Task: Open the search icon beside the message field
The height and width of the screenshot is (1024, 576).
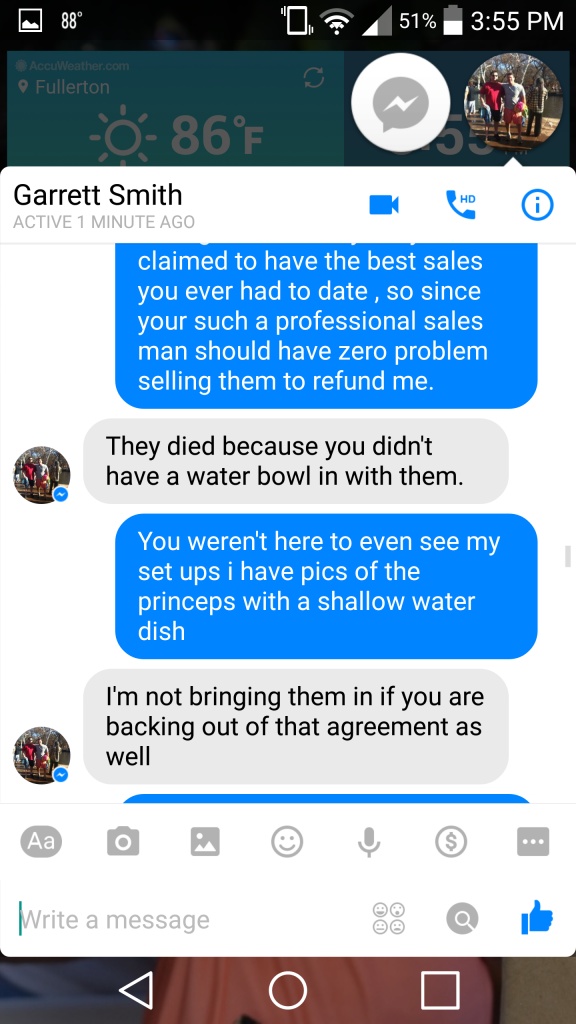Action: click(x=462, y=919)
